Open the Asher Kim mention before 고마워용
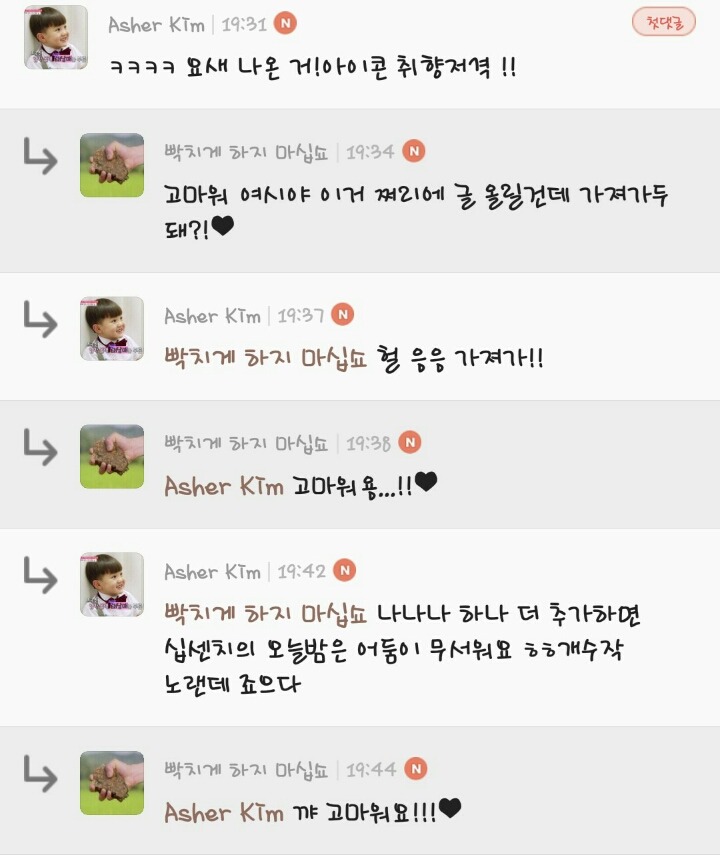The image size is (720, 855). tap(224, 485)
